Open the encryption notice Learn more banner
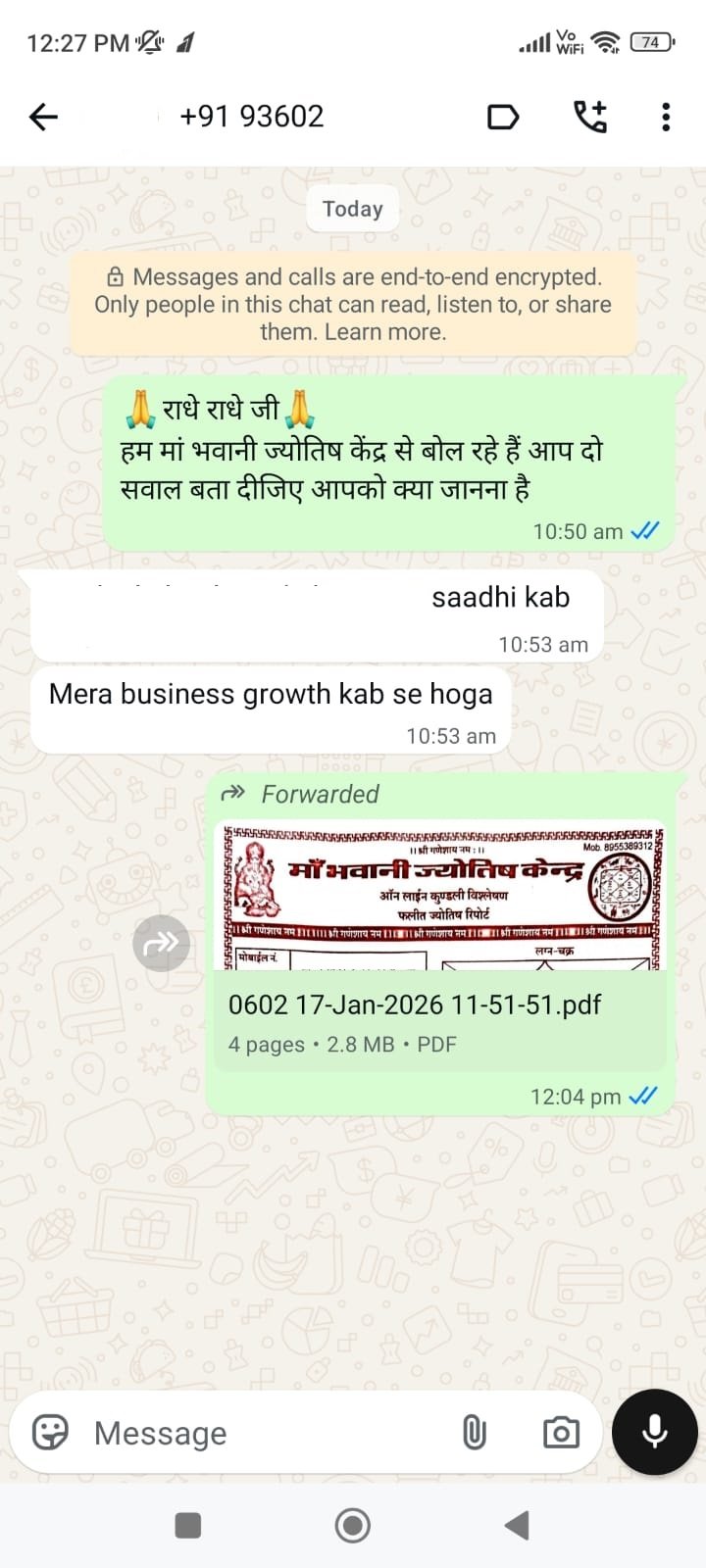Viewport: 706px width, 1568px height. (353, 305)
